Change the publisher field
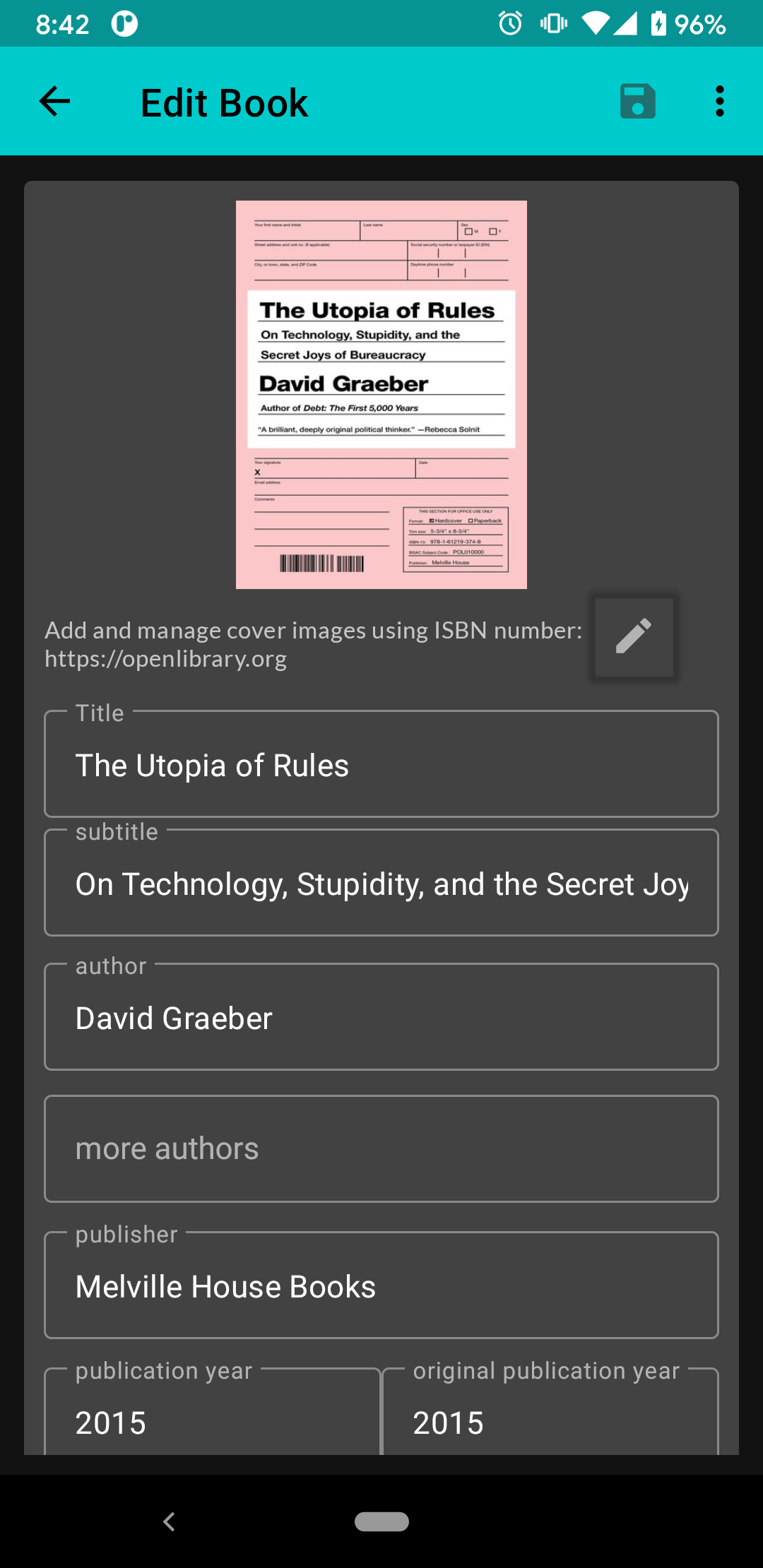The image size is (763, 1568). pos(381,1287)
